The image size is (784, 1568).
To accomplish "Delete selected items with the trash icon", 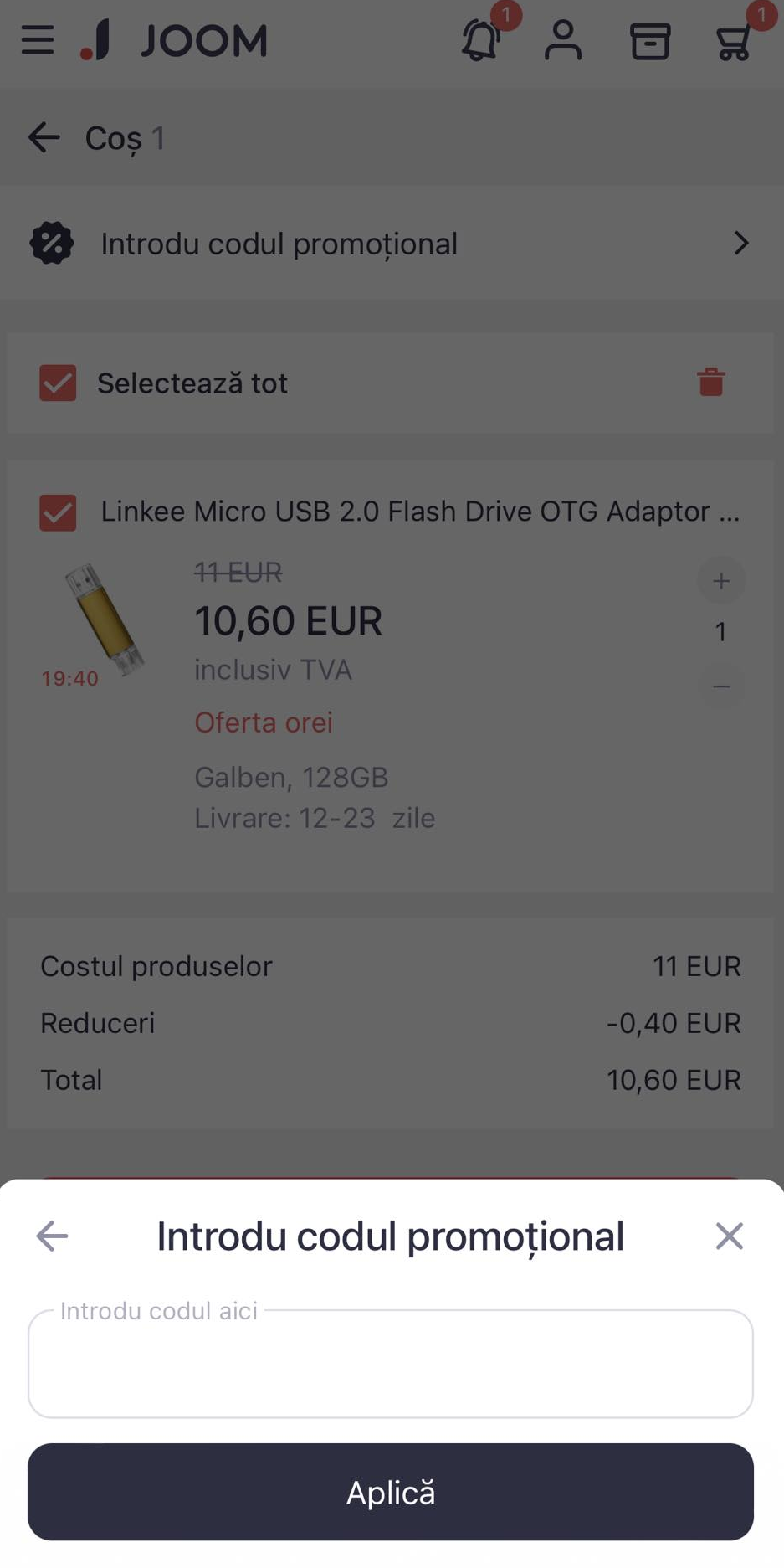I will (x=710, y=383).
